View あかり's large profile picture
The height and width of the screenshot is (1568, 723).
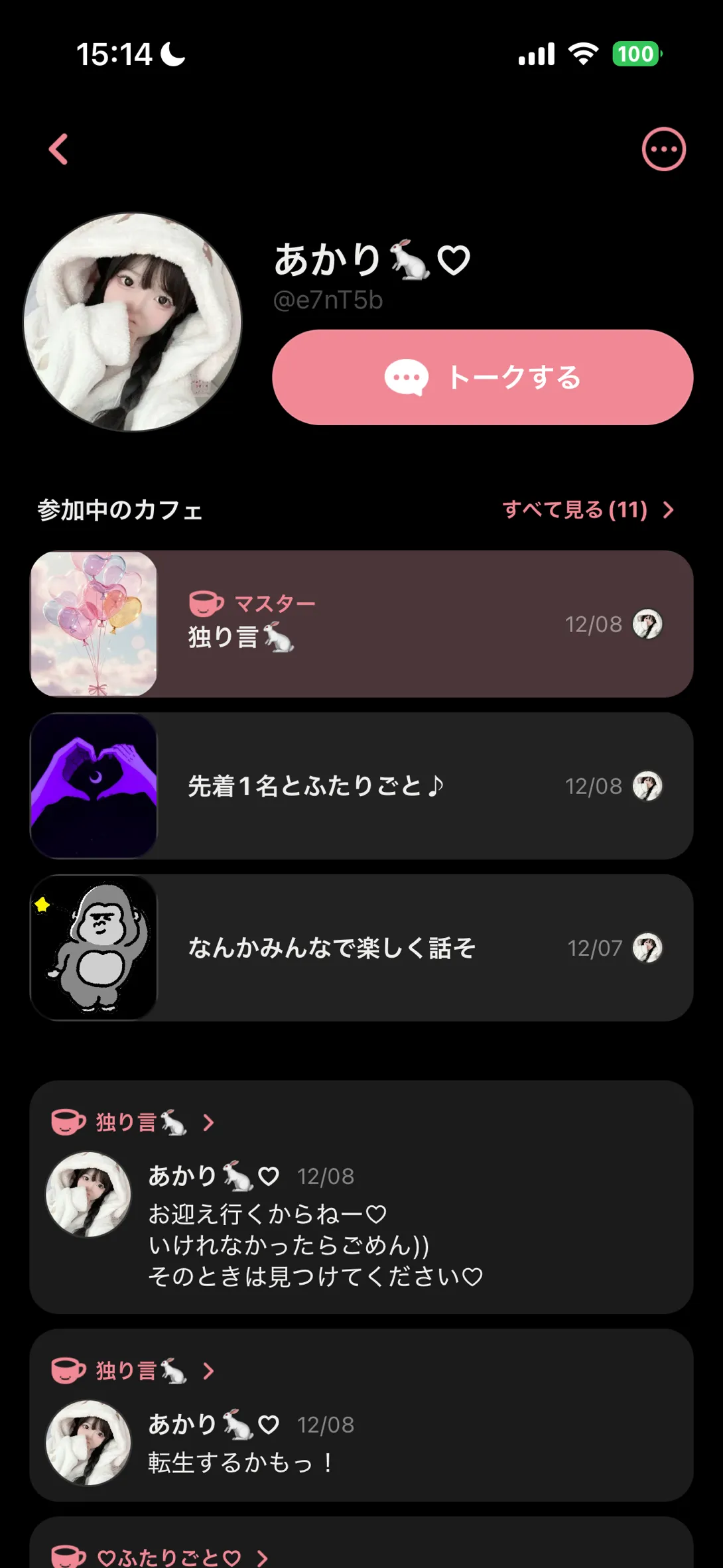(133, 322)
